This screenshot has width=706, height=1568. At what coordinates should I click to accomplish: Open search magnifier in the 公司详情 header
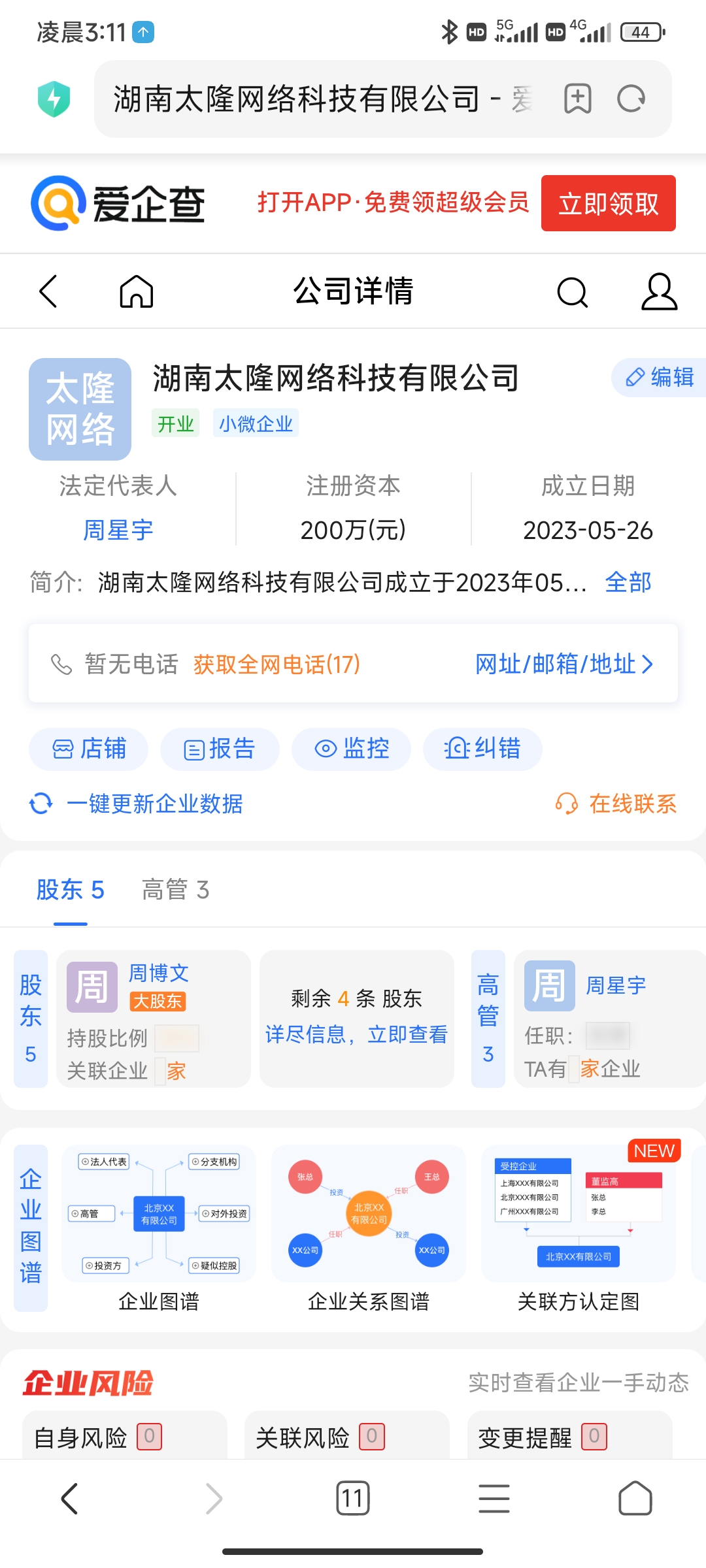[572, 291]
